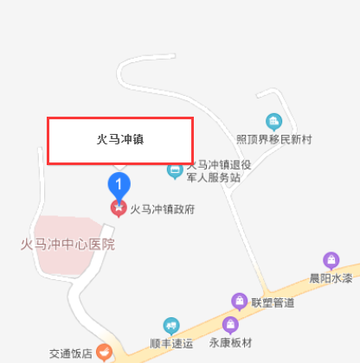
Task: Tap the 顺丰速运 delivery marker
Action: [171, 326]
